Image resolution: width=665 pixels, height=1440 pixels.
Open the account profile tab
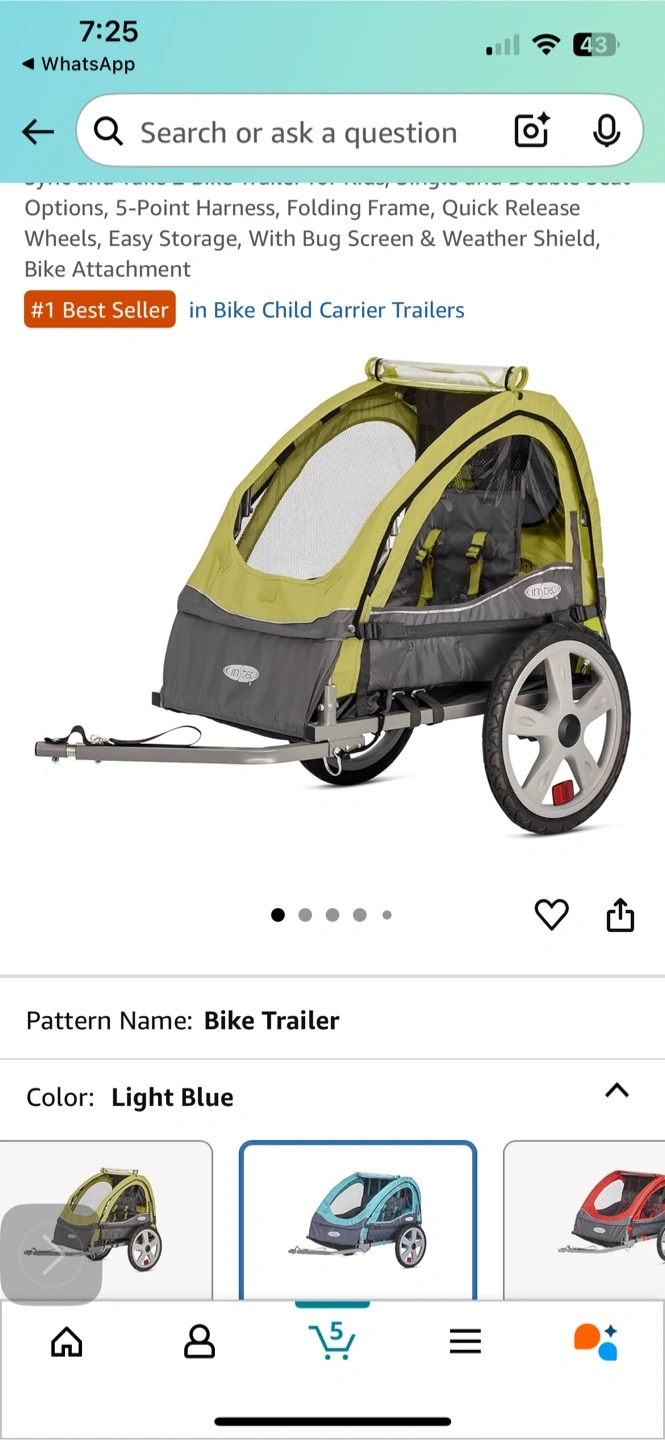[x=199, y=1342]
